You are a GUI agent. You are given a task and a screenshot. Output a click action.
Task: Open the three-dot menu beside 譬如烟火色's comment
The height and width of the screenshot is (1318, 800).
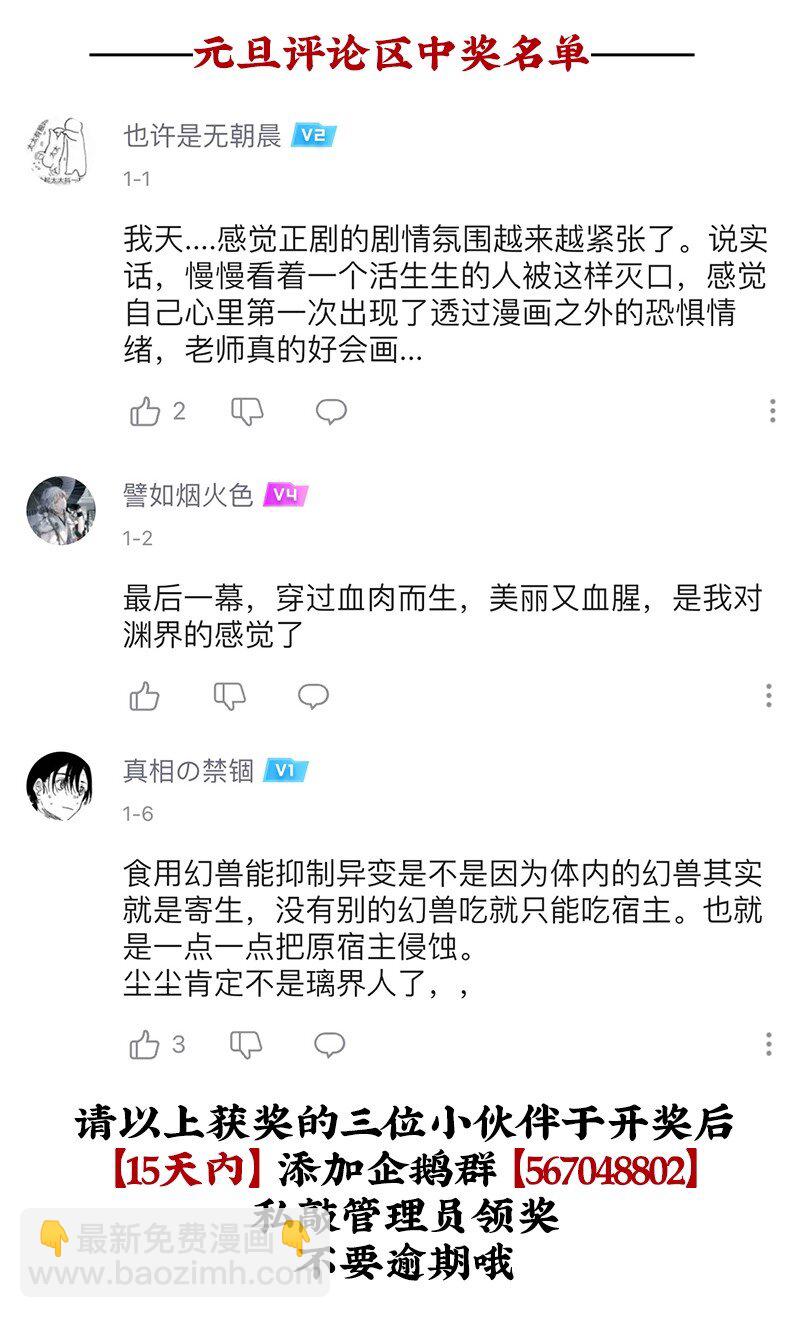tap(768, 693)
